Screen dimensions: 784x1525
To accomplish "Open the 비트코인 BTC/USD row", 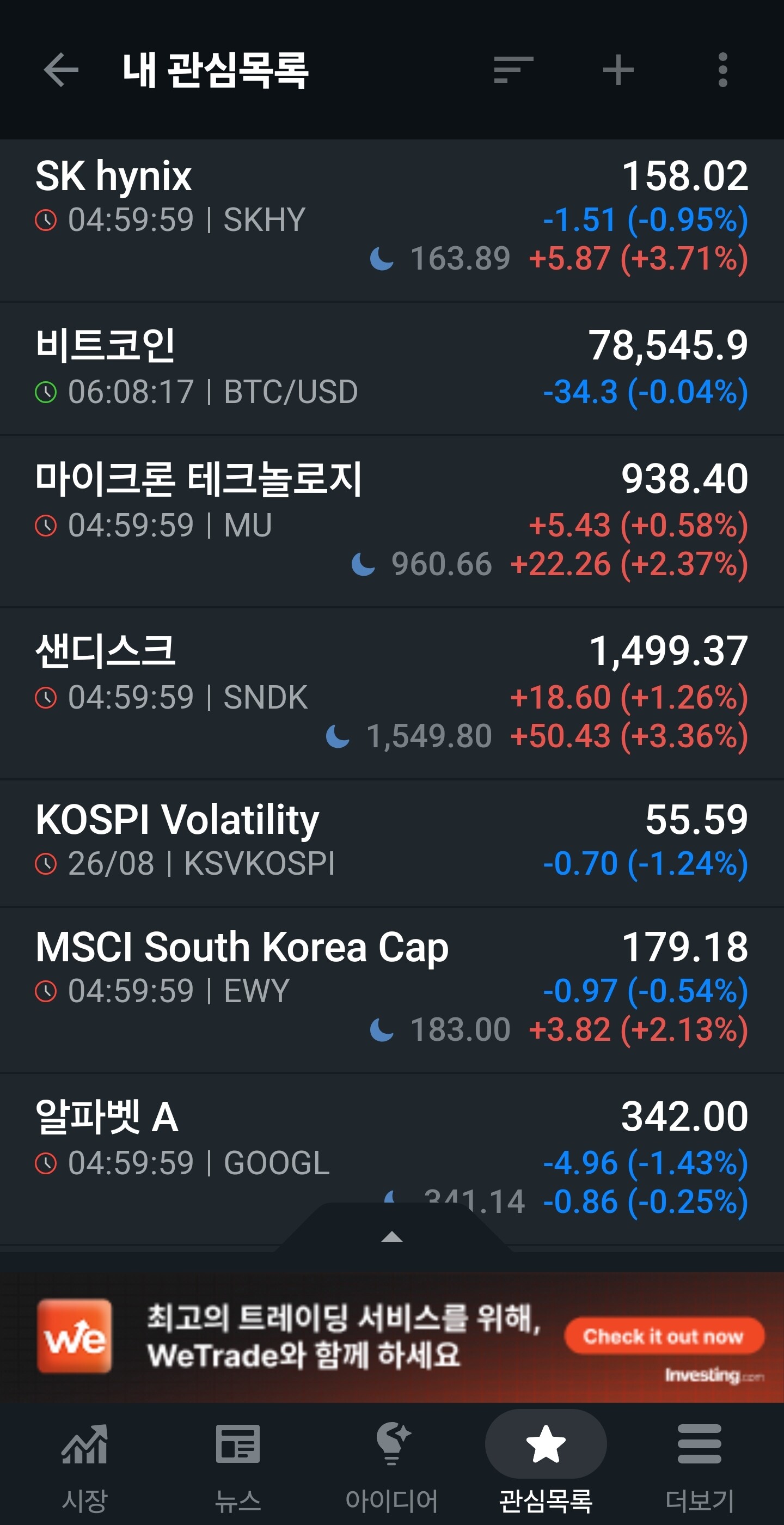I will pyautogui.click(x=391, y=370).
